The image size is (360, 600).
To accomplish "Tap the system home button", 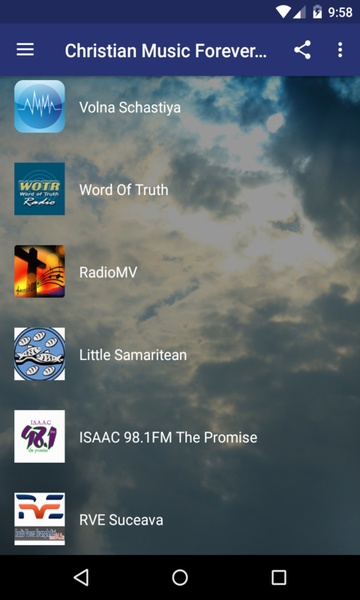I will coord(180,577).
